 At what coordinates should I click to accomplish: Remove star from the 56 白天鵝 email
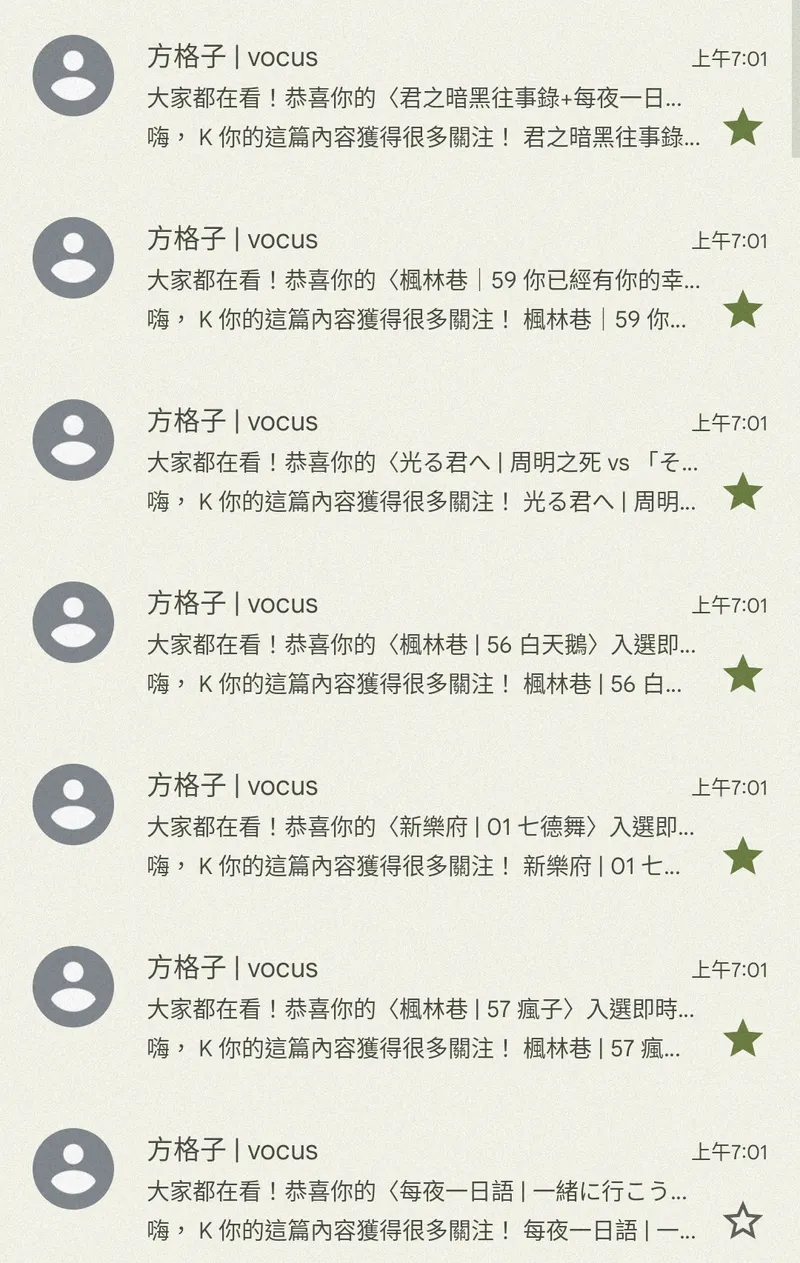pyautogui.click(x=743, y=675)
